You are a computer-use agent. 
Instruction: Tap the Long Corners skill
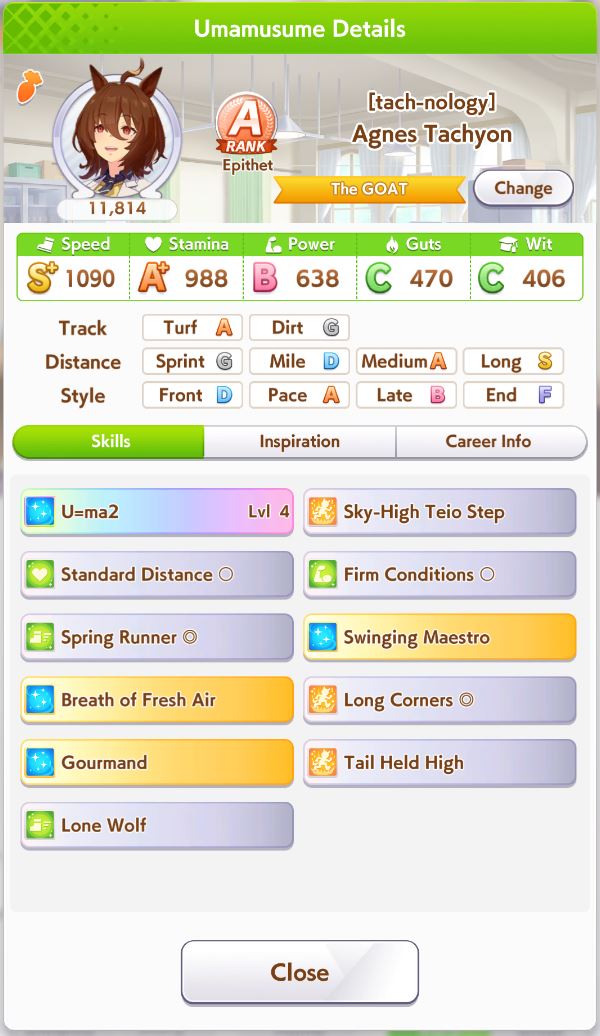click(x=439, y=700)
